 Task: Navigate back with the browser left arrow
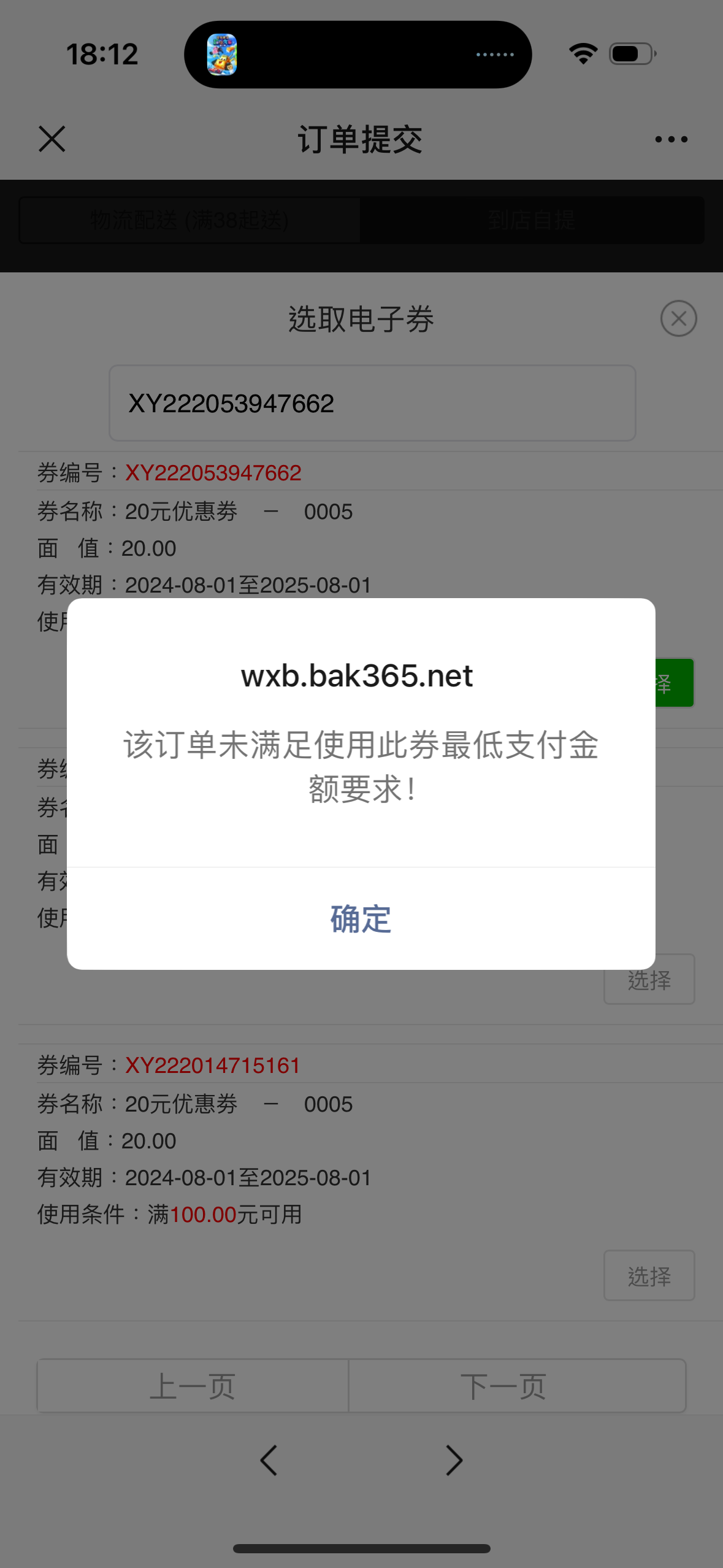269,1460
